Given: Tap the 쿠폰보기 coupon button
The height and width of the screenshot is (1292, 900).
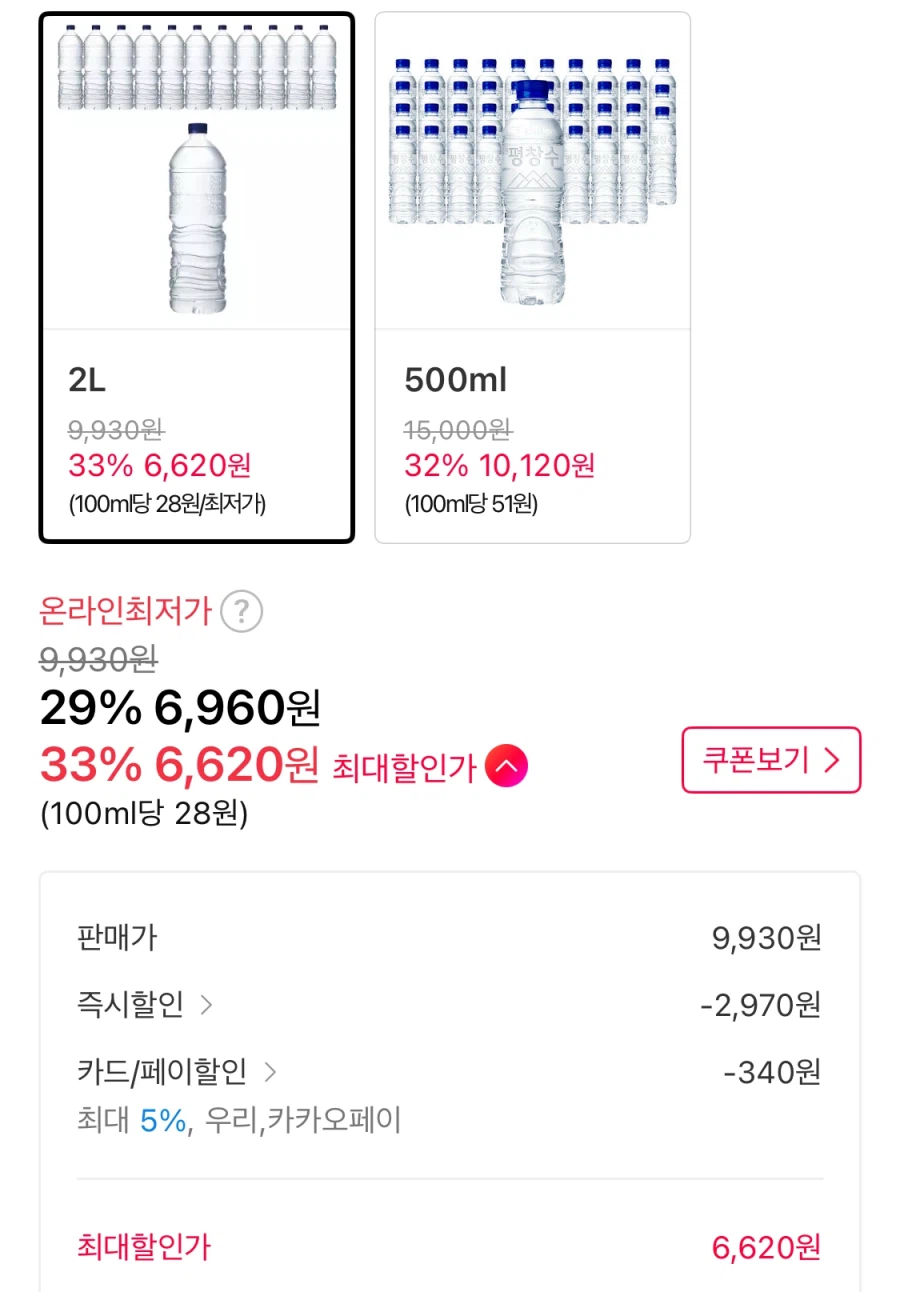Looking at the screenshot, I should 771,761.
